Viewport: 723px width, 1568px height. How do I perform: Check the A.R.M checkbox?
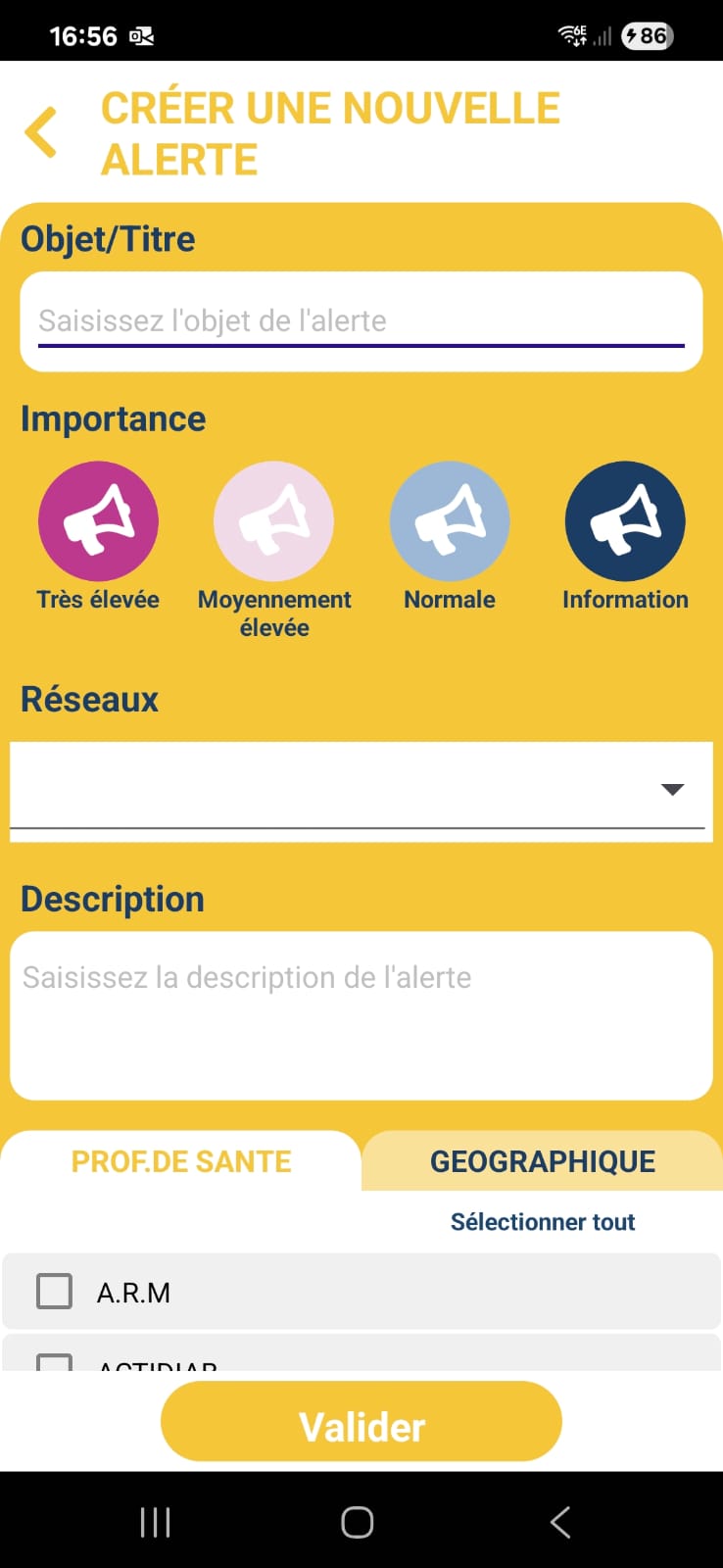tap(55, 1292)
